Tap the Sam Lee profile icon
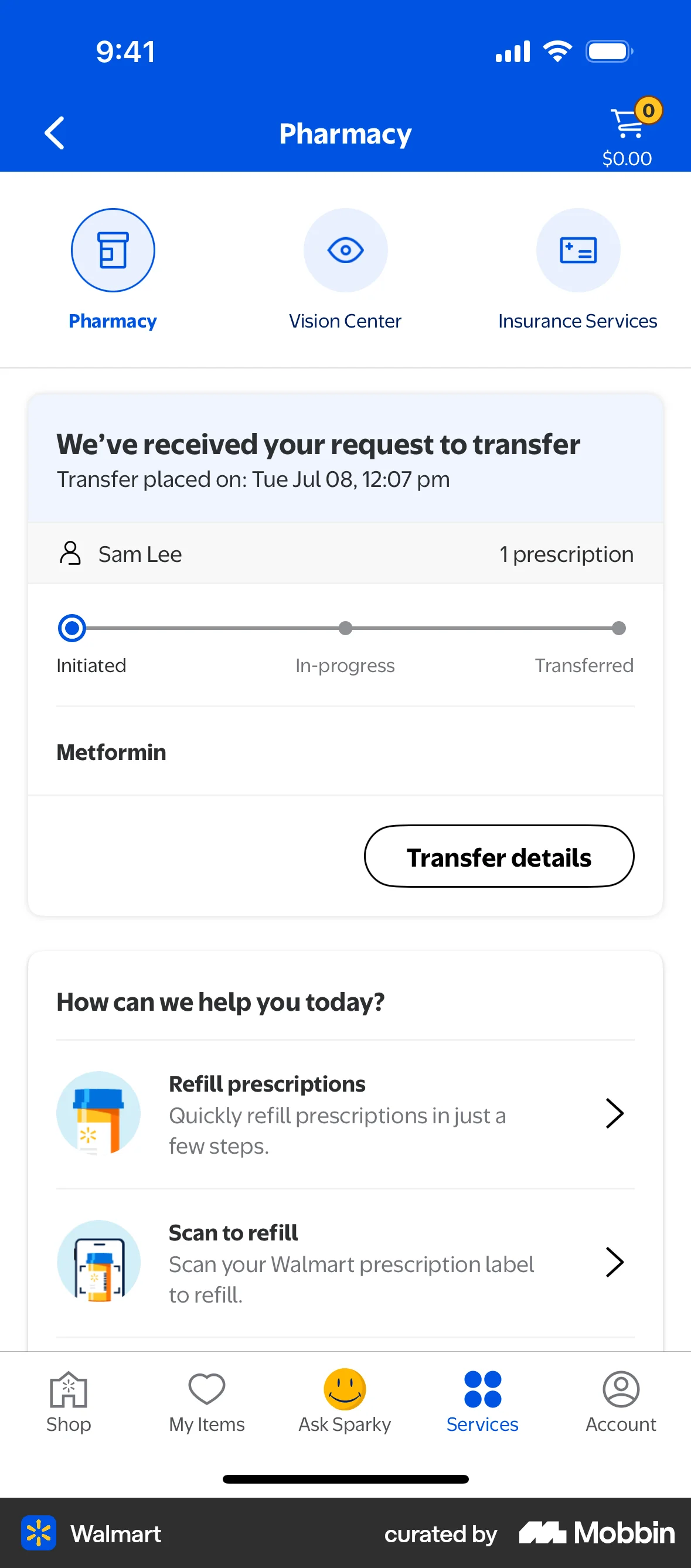The image size is (691, 1568). (70, 553)
